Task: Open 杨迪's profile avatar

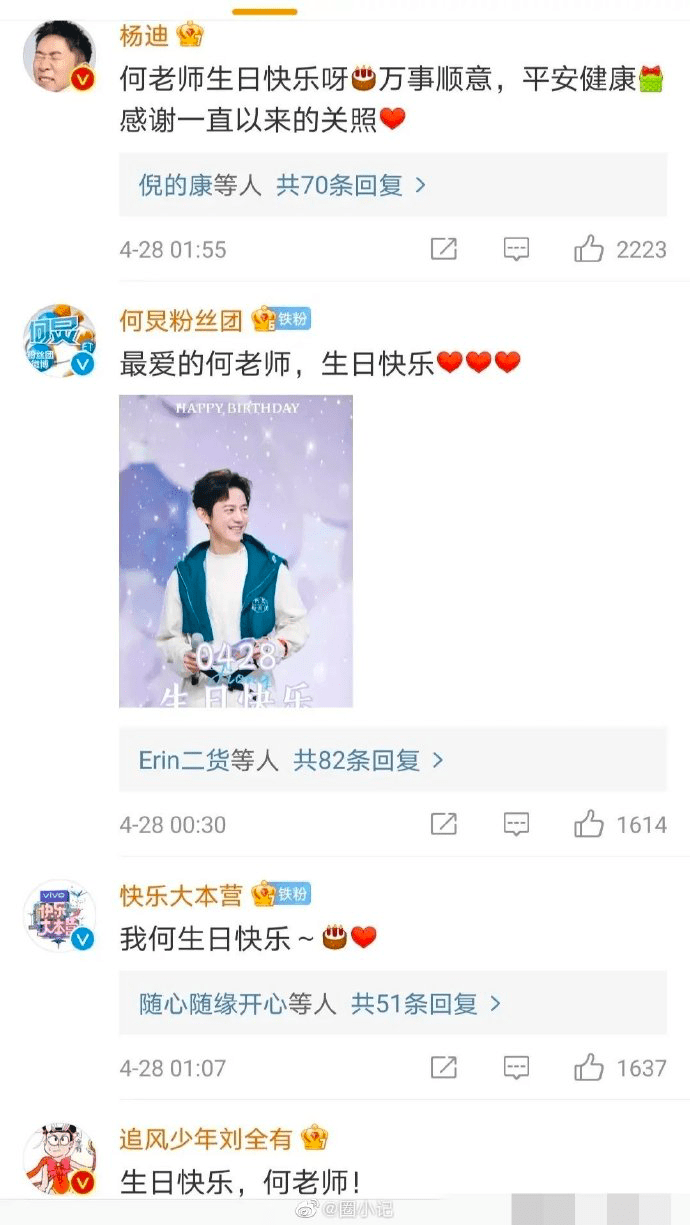Action: click(x=60, y=57)
